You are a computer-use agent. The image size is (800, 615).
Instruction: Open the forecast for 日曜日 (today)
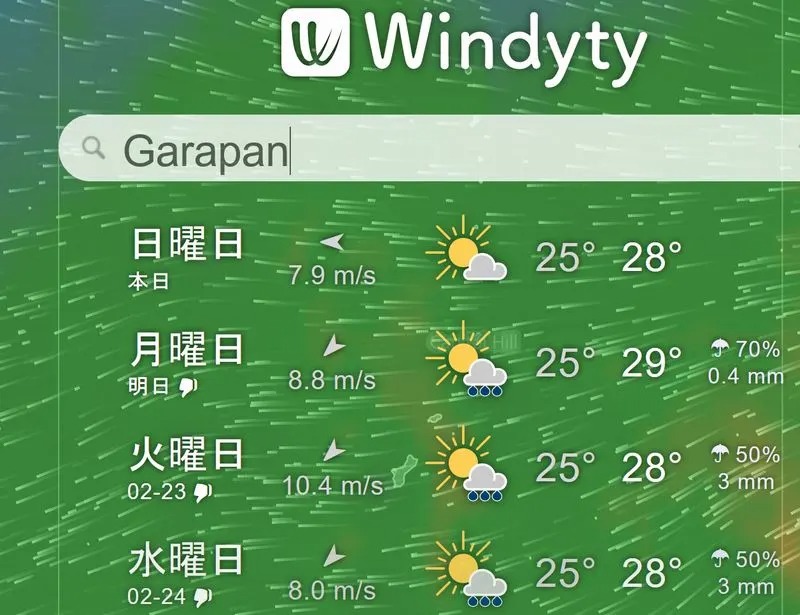click(189, 256)
